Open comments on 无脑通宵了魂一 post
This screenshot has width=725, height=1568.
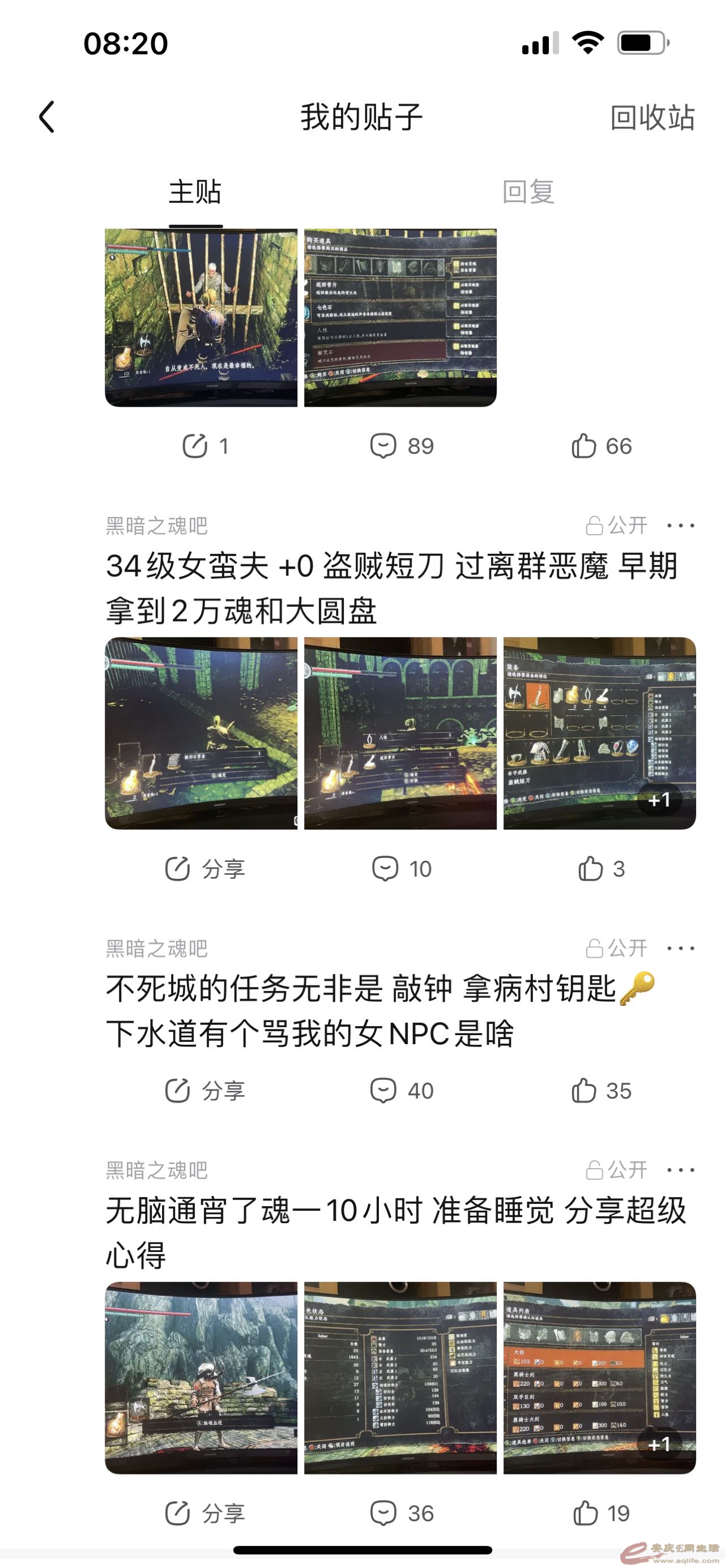402,1513
